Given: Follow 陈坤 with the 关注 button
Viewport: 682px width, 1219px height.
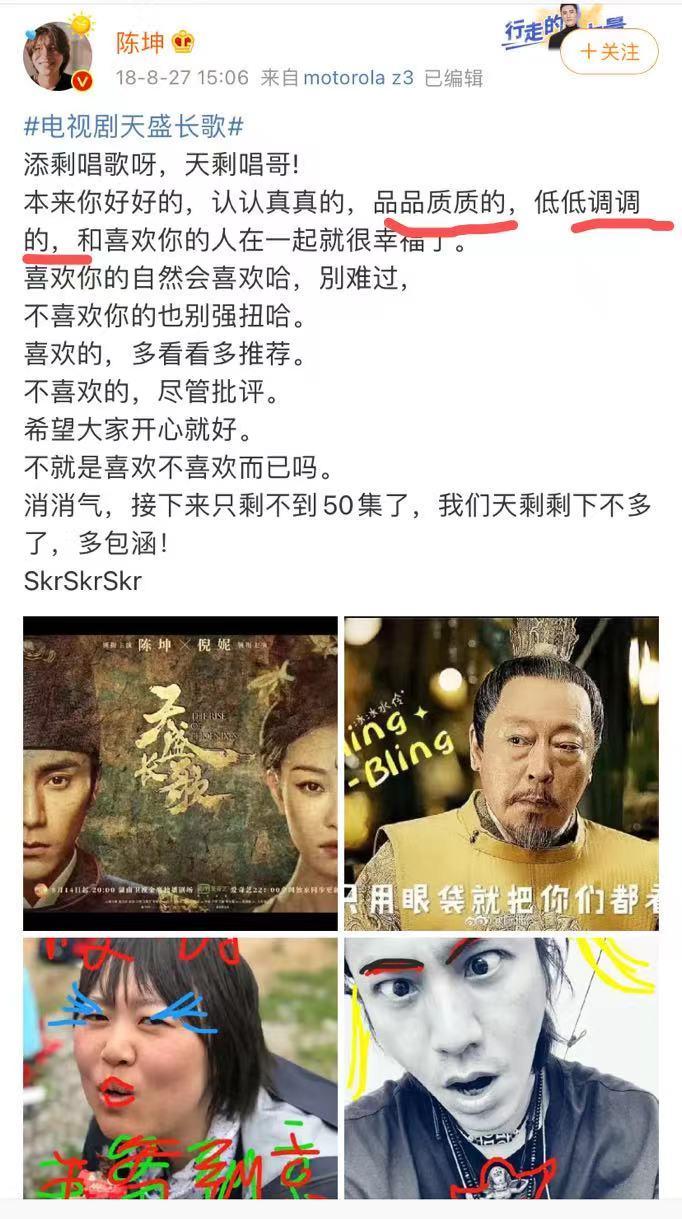Looking at the screenshot, I should (608, 51).
